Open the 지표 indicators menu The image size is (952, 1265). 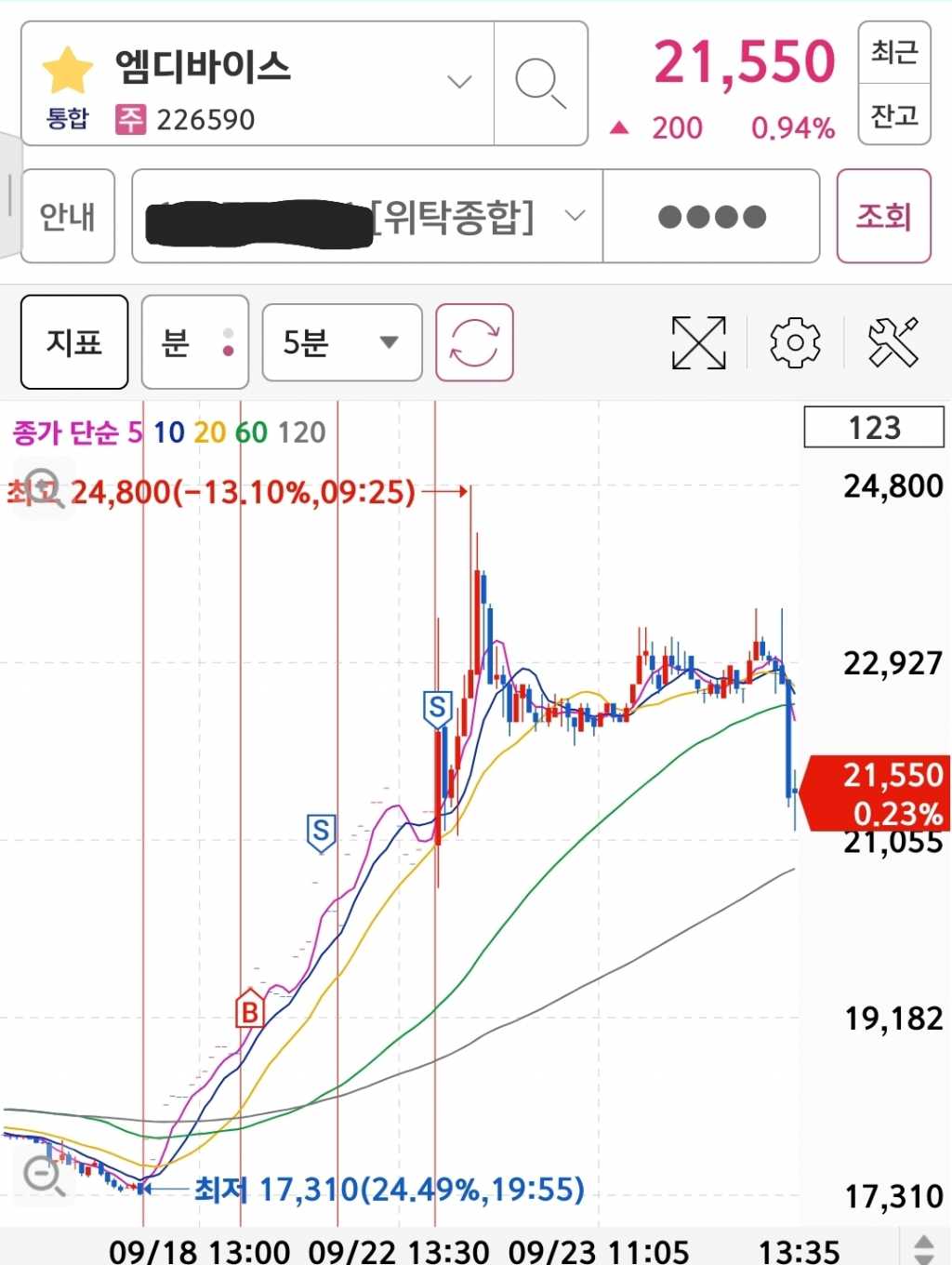pos(74,342)
